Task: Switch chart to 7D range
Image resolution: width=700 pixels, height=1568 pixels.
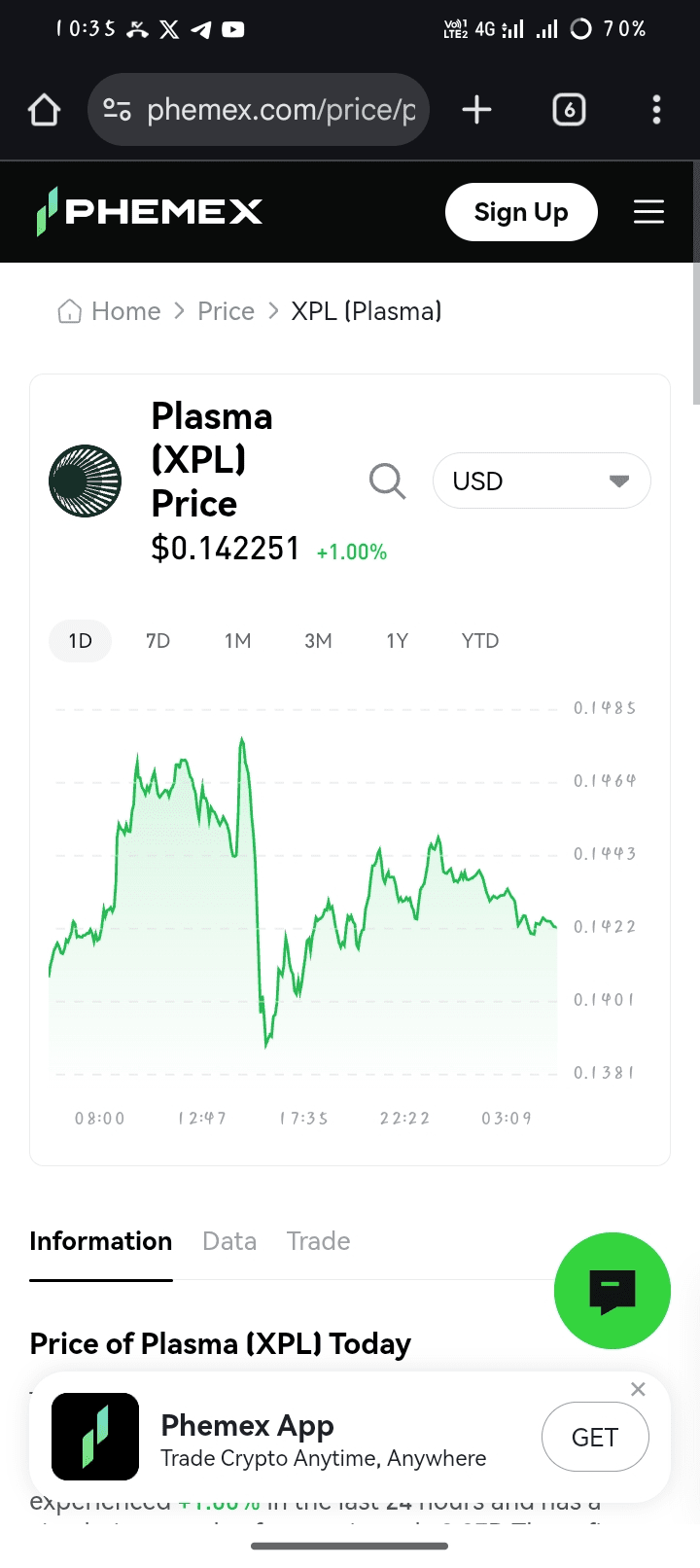Action: click(157, 641)
